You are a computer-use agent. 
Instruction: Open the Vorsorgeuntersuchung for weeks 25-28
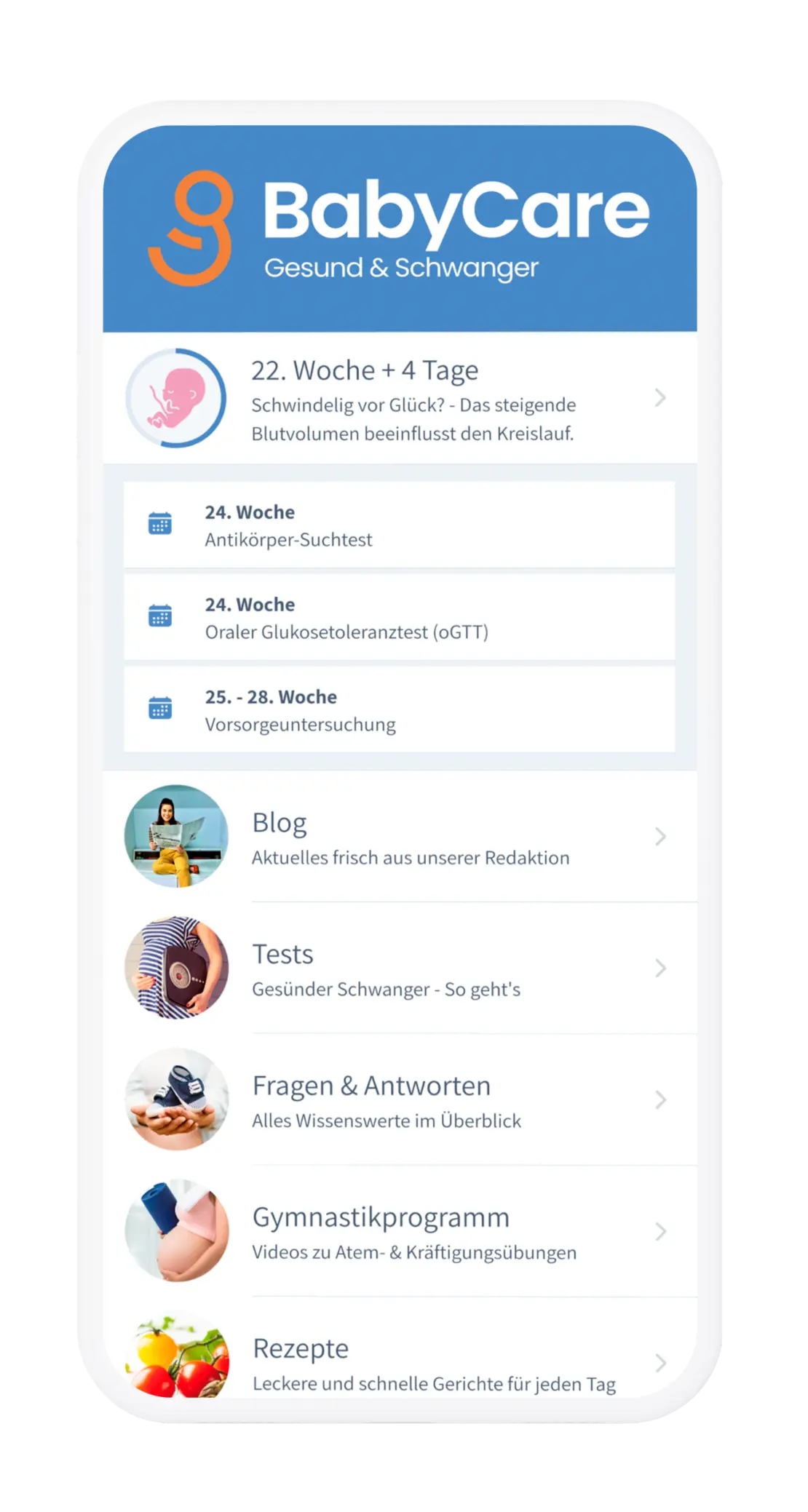(399, 709)
